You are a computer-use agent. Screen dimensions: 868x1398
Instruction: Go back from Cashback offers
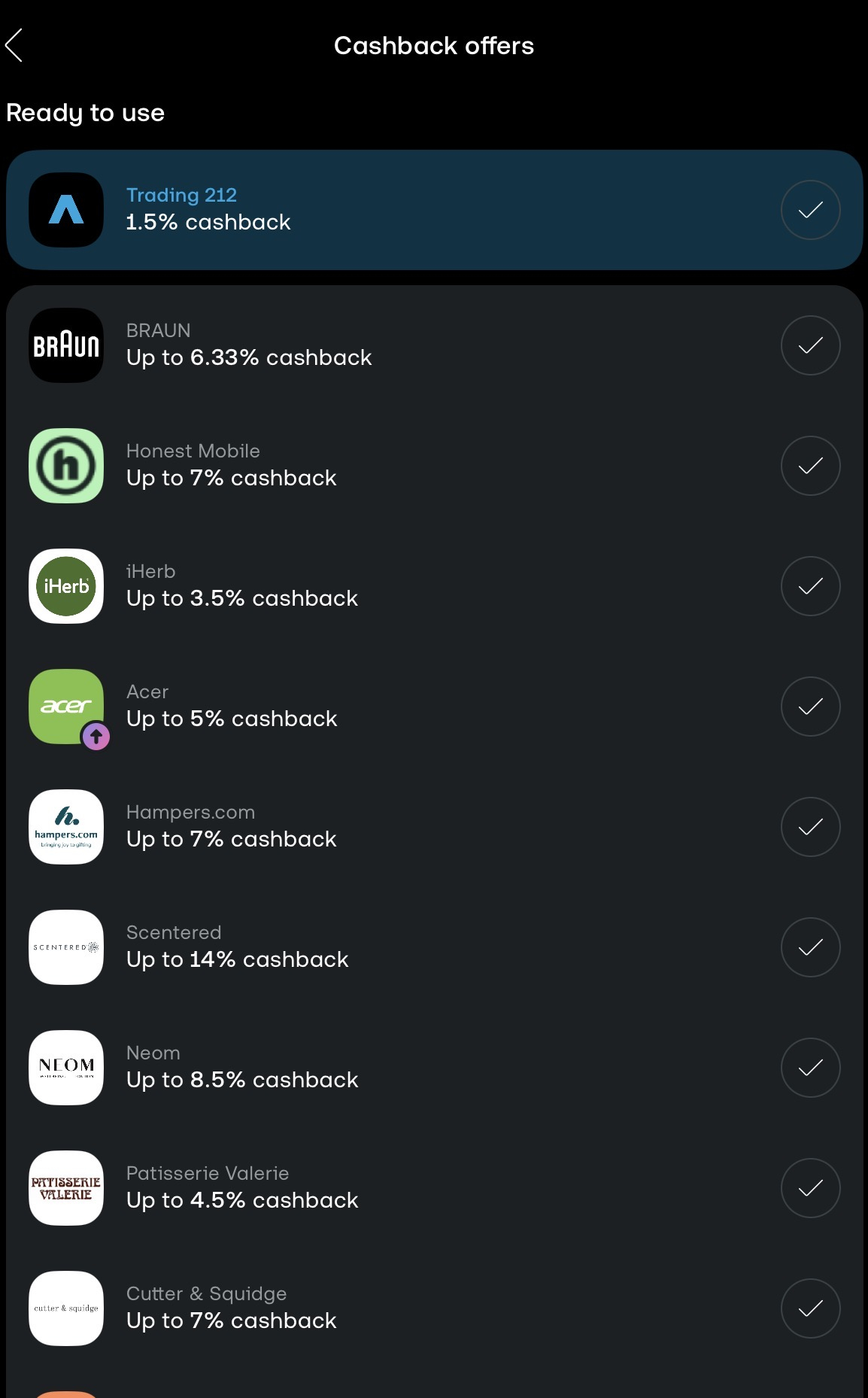(x=15, y=46)
